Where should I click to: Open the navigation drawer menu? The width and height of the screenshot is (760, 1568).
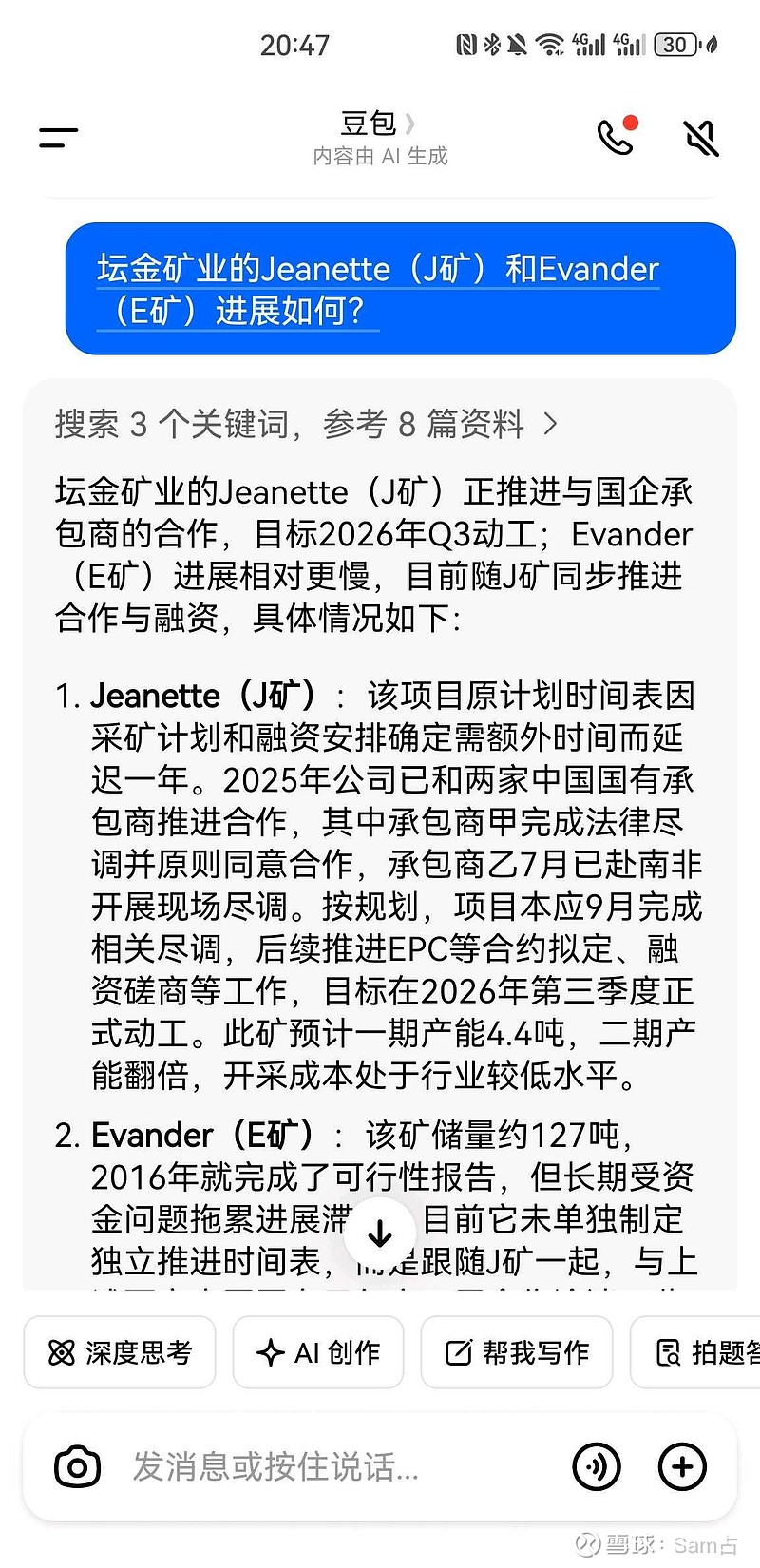coord(57,137)
